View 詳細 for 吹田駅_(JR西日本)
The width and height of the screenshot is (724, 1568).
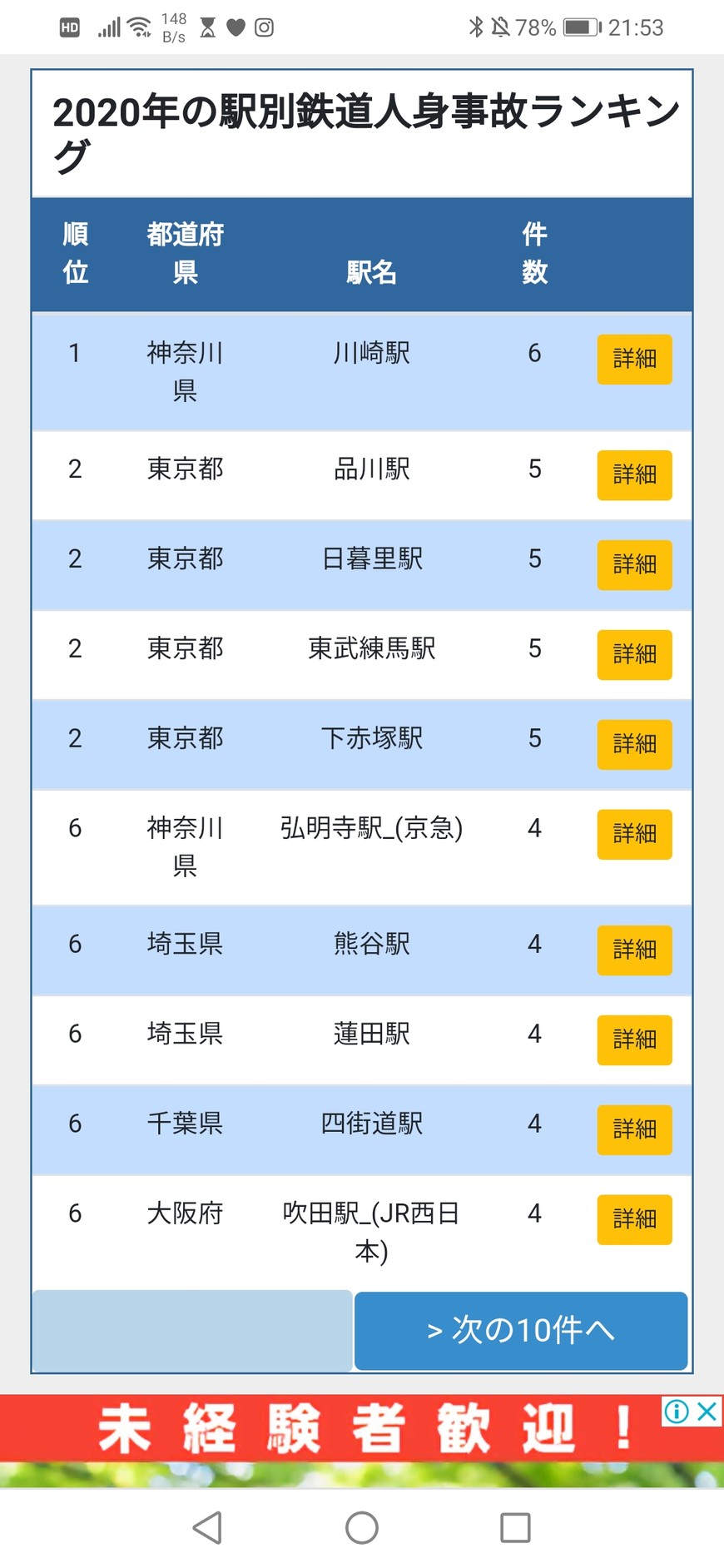(634, 1219)
